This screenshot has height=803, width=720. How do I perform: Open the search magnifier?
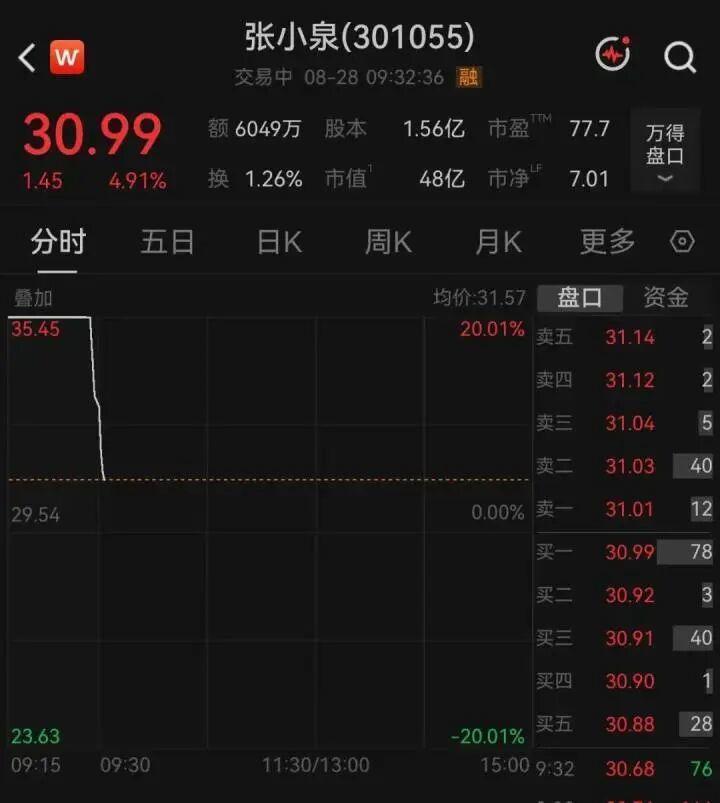680,57
